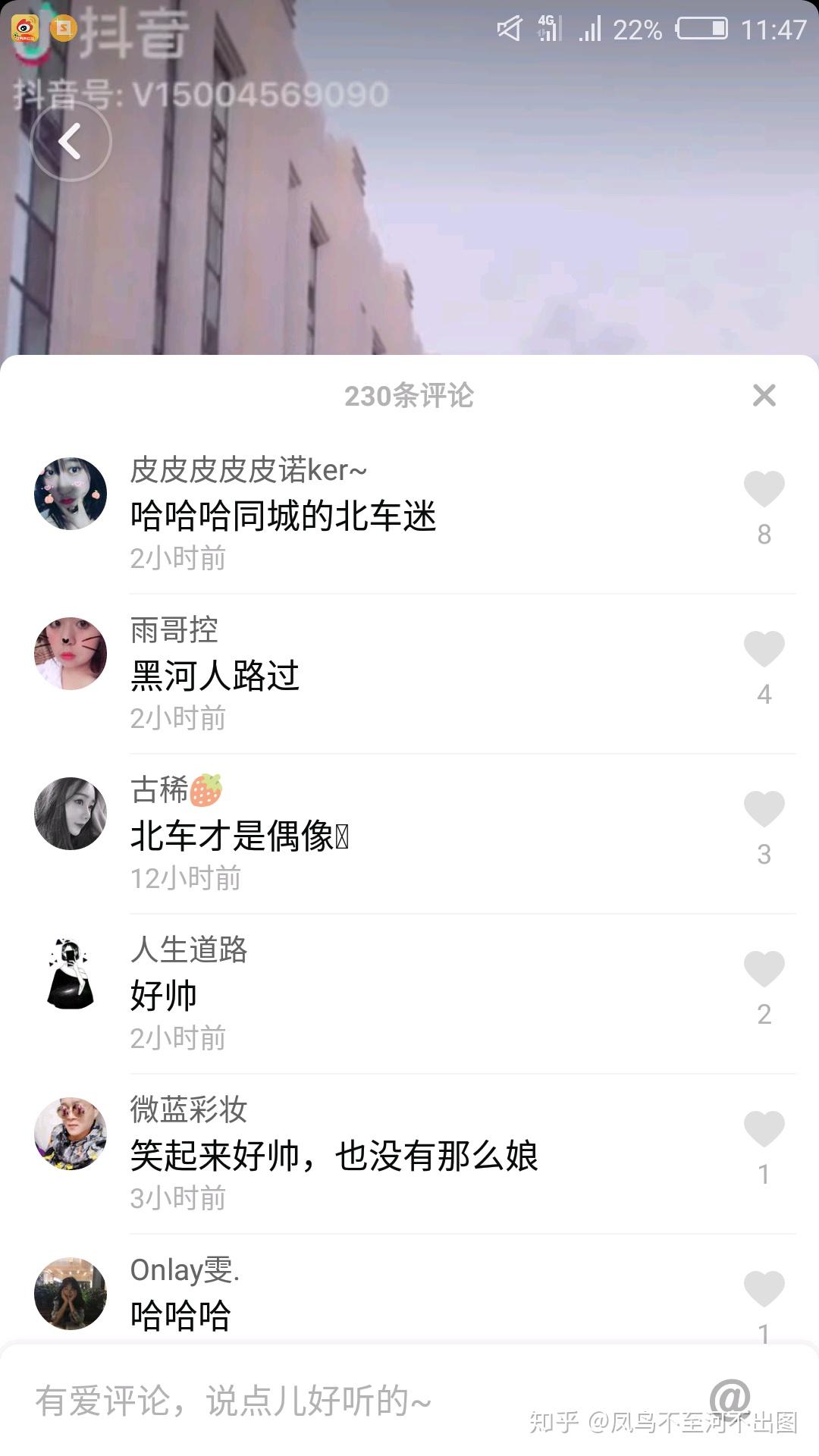The image size is (819, 1456).
Task: Mention someone with the @ icon
Action: coord(730,1395)
